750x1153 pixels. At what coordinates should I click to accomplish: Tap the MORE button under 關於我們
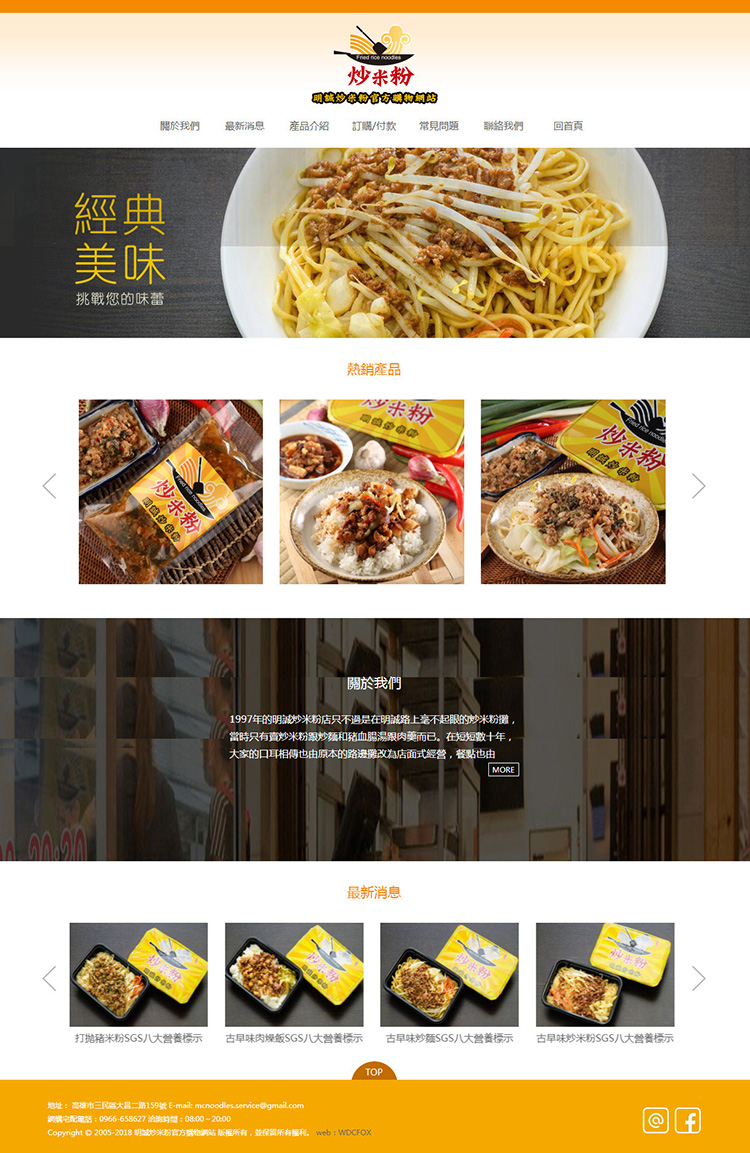tap(503, 770)
